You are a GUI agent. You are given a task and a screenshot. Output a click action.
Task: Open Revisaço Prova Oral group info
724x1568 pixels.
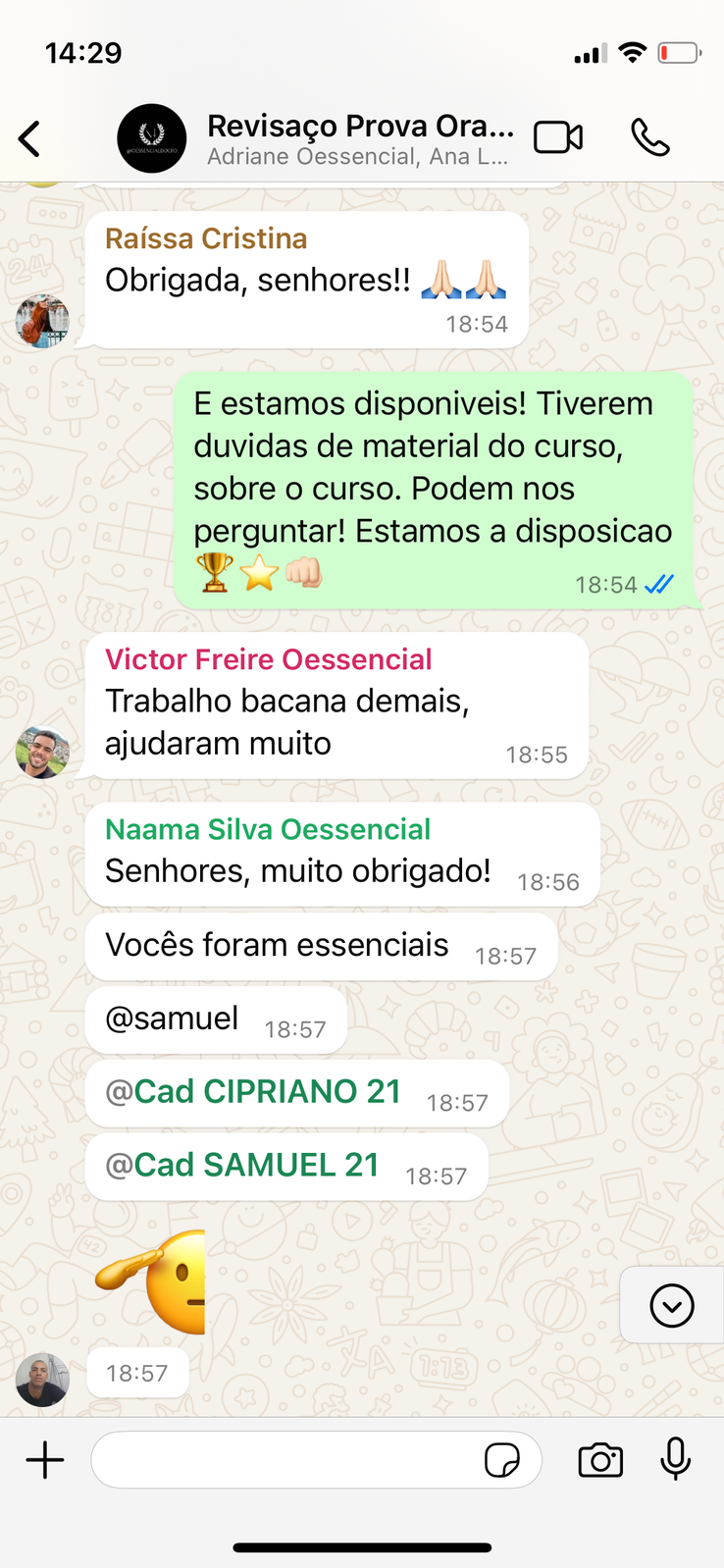pos(359,138)
